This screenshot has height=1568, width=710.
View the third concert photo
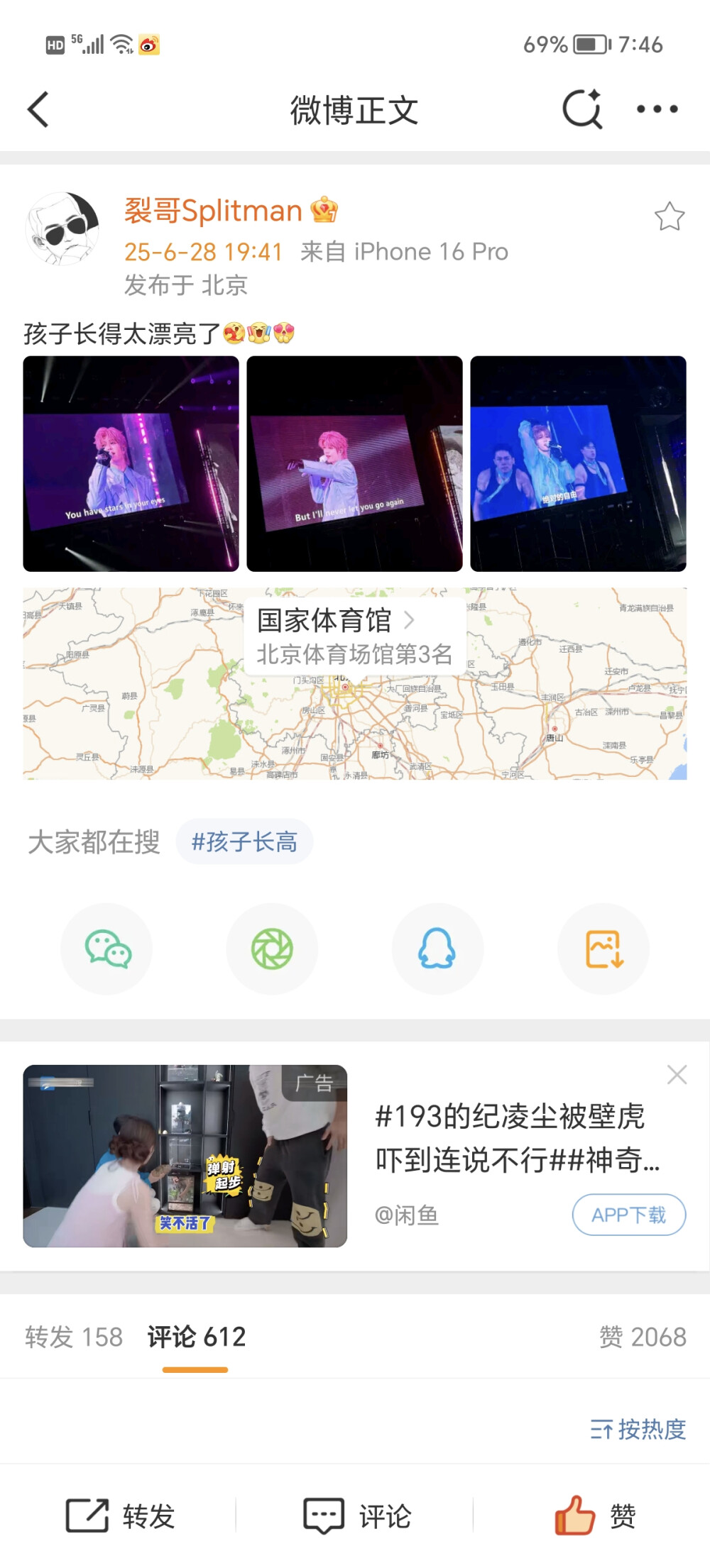(578, 464)
